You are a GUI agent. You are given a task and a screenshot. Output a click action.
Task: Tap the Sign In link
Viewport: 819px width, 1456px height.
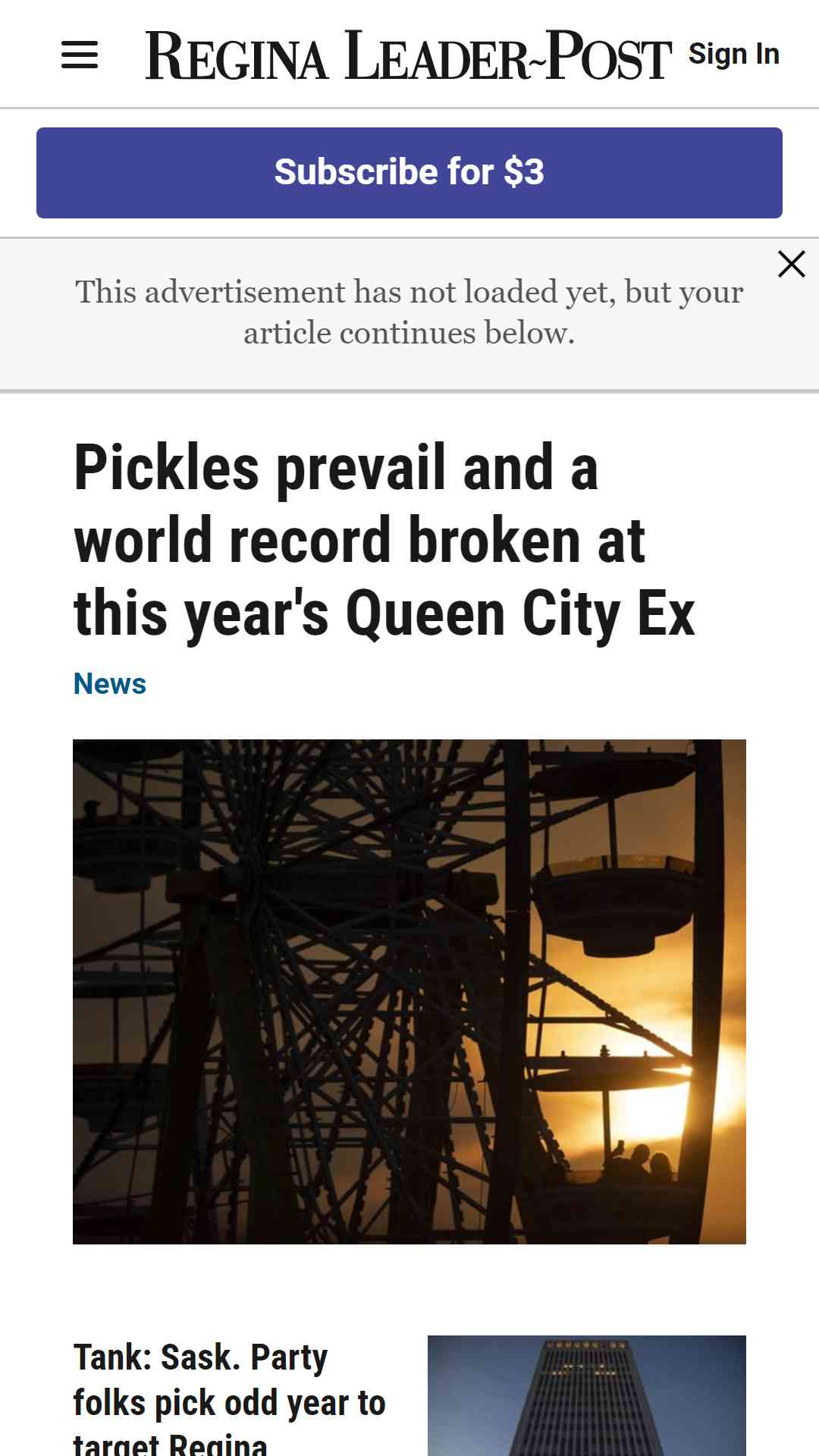click(x=733, y=55)
